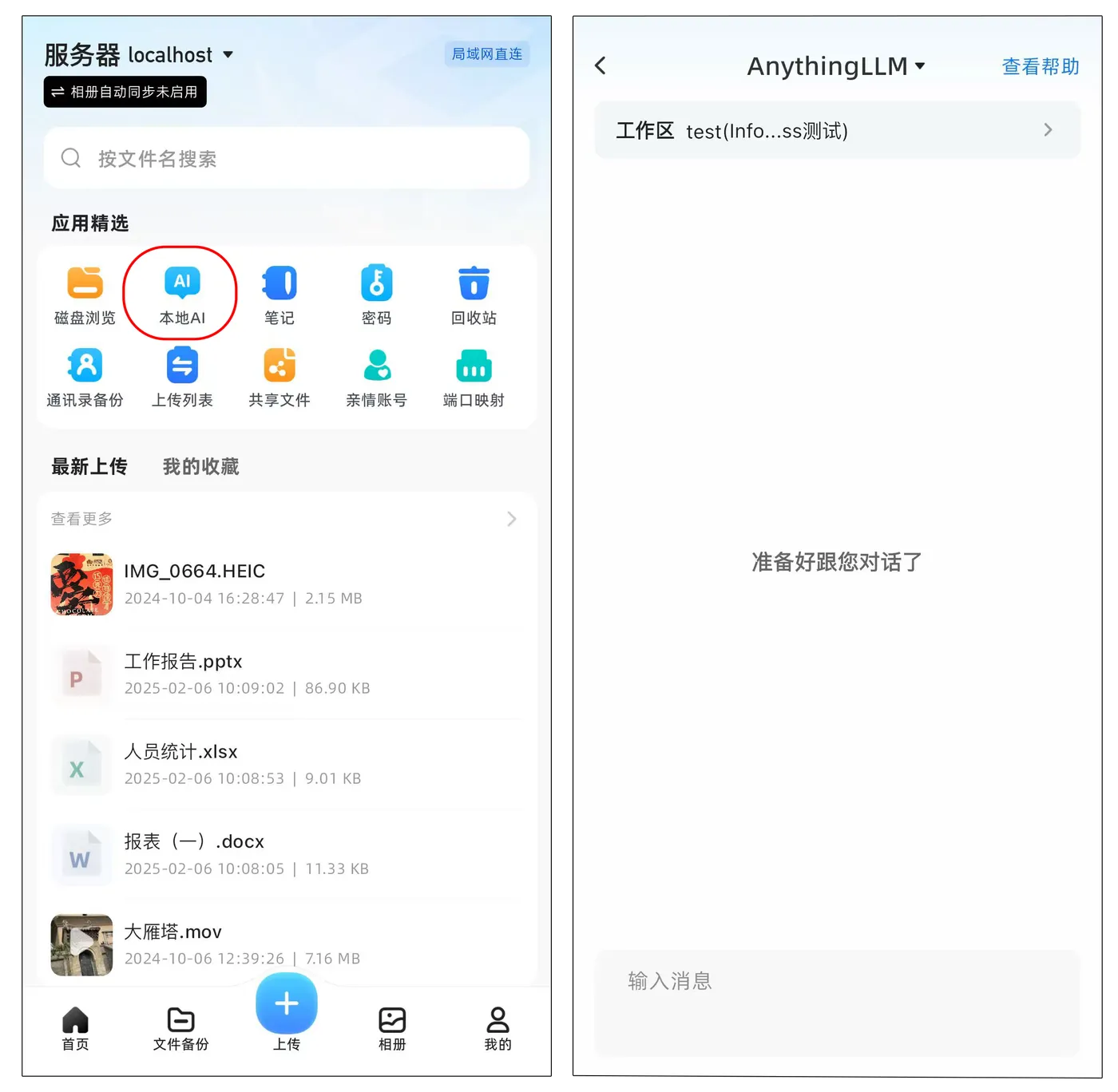Switch to the 我的收藏 tab
Image resolution: width=1118 pixels, height=1092 pixels.
click(x=200, y=466)
